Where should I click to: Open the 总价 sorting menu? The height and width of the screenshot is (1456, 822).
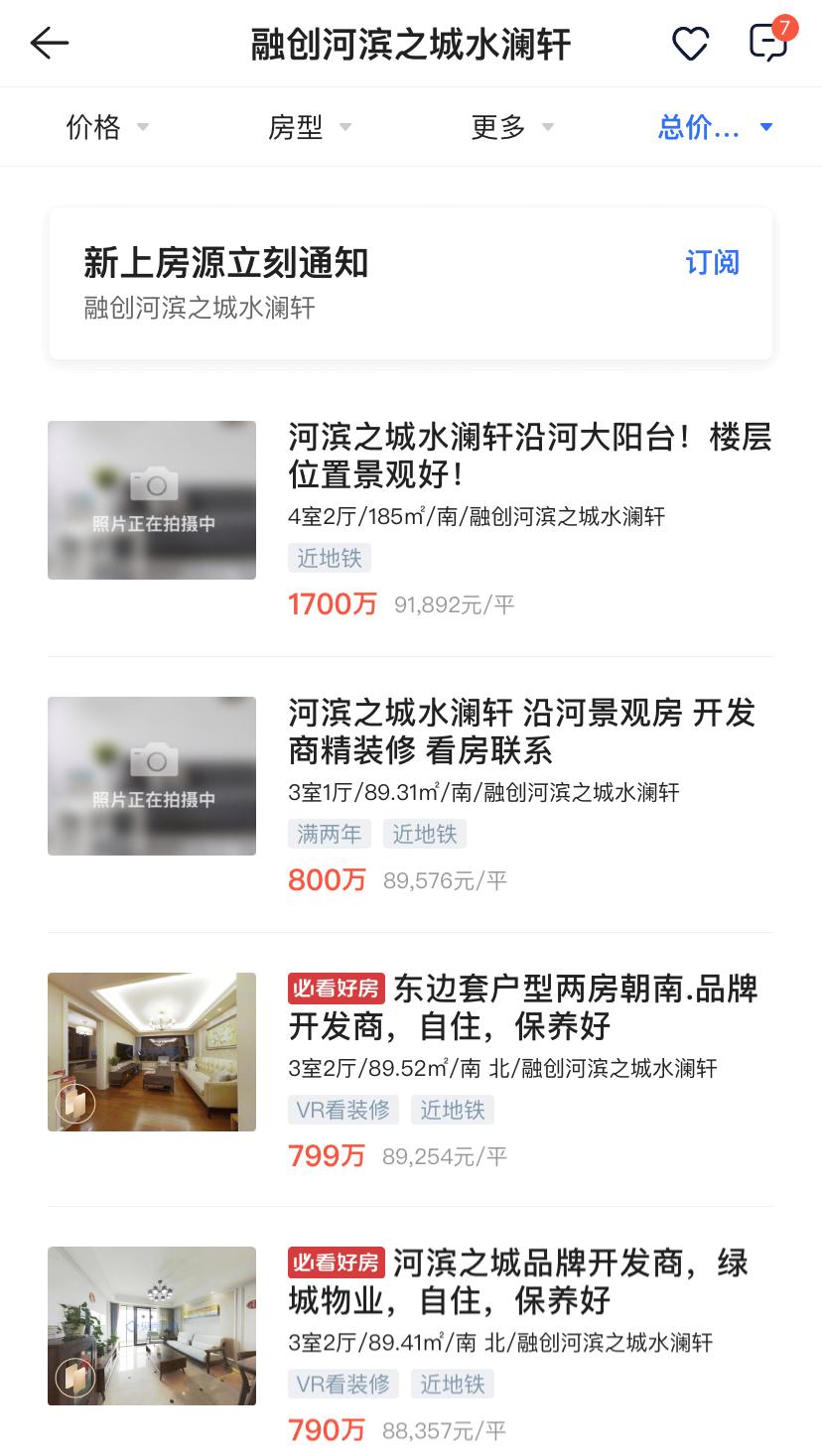click(x=711, y=126)
